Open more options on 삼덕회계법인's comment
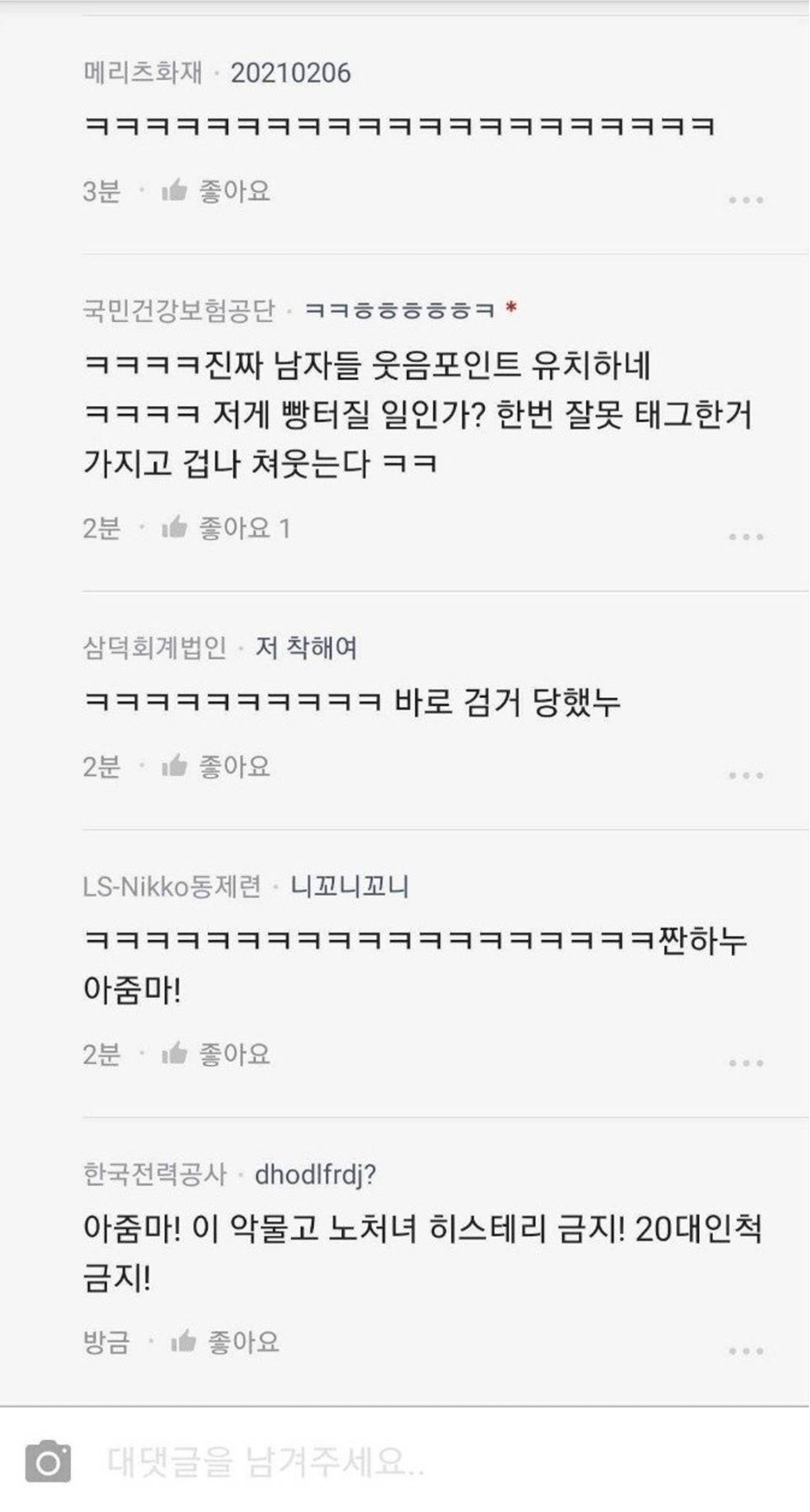This screenshot has height=1512, width=810. [x=745, y=775]
